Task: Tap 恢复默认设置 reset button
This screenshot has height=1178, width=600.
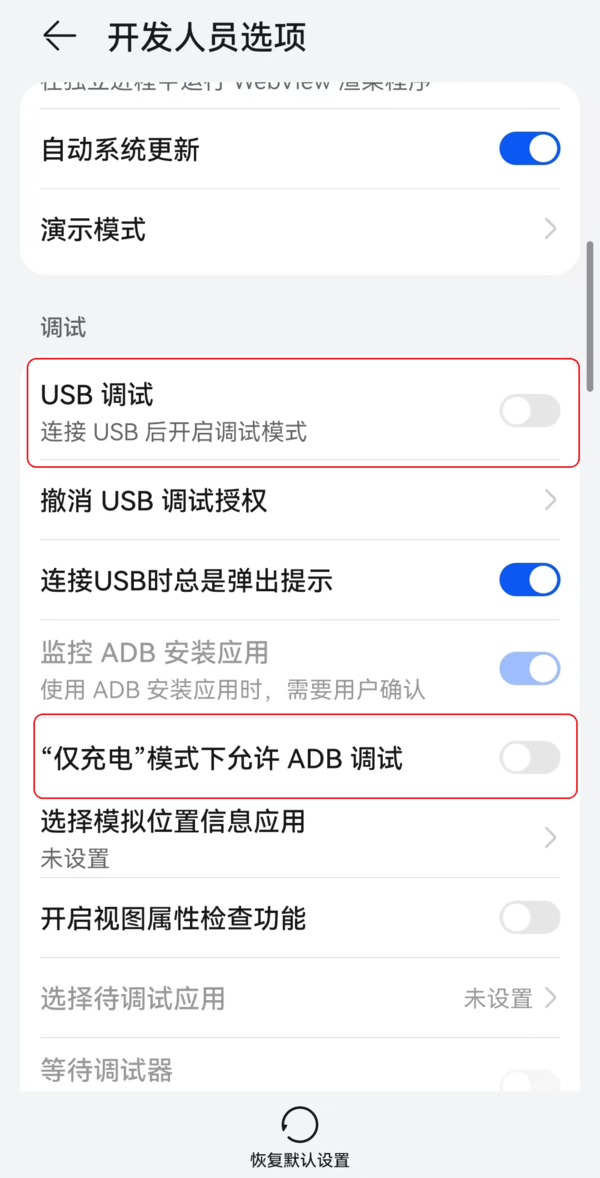Action: click(300, 1136)
